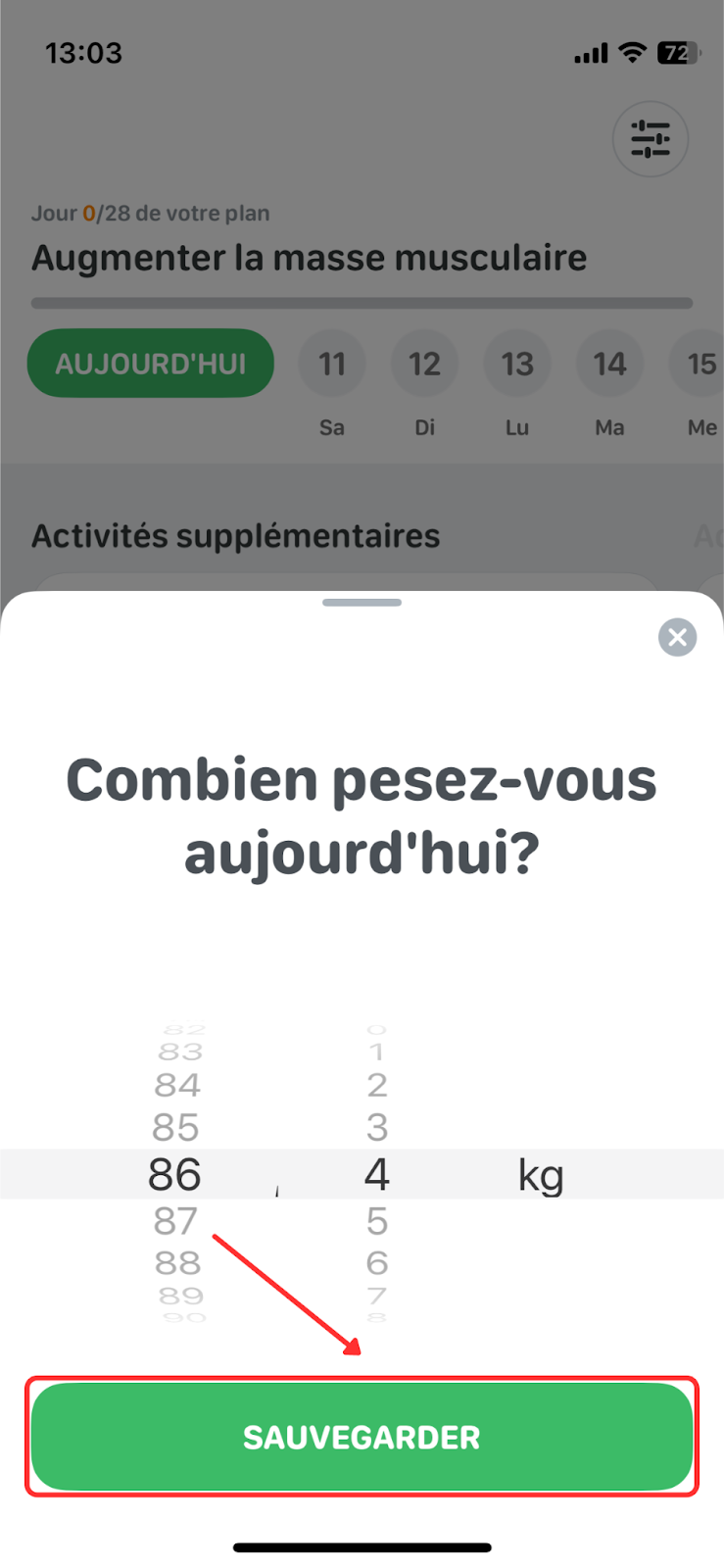Select 85 in the kilogram picker
This screenshot has height=1568, width=724.
point(175,1127)
